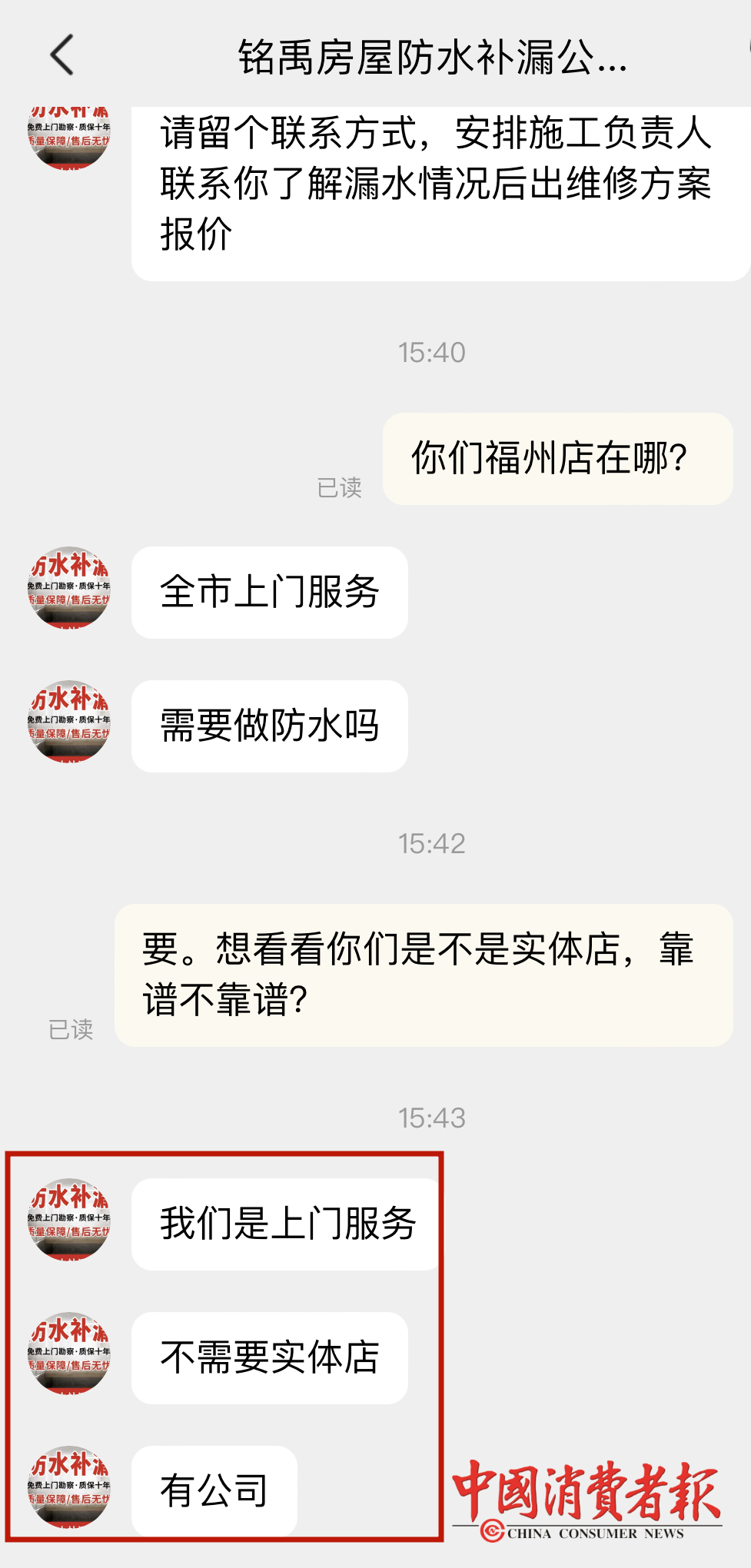Click the topmost seller avatar in the chat
The height and width of the screenshot is (1568, 751).
pyautogui.click(x=70, y=138)
